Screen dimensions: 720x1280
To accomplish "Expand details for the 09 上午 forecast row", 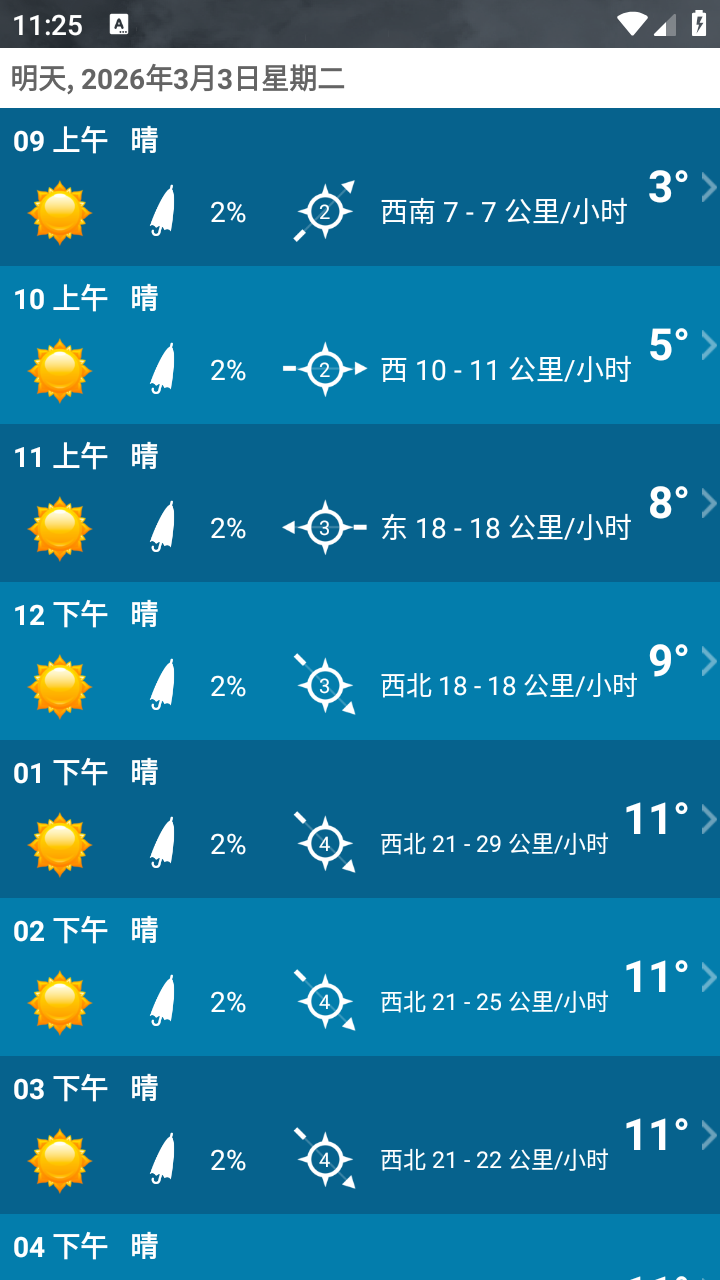I will tap(710, 185).
